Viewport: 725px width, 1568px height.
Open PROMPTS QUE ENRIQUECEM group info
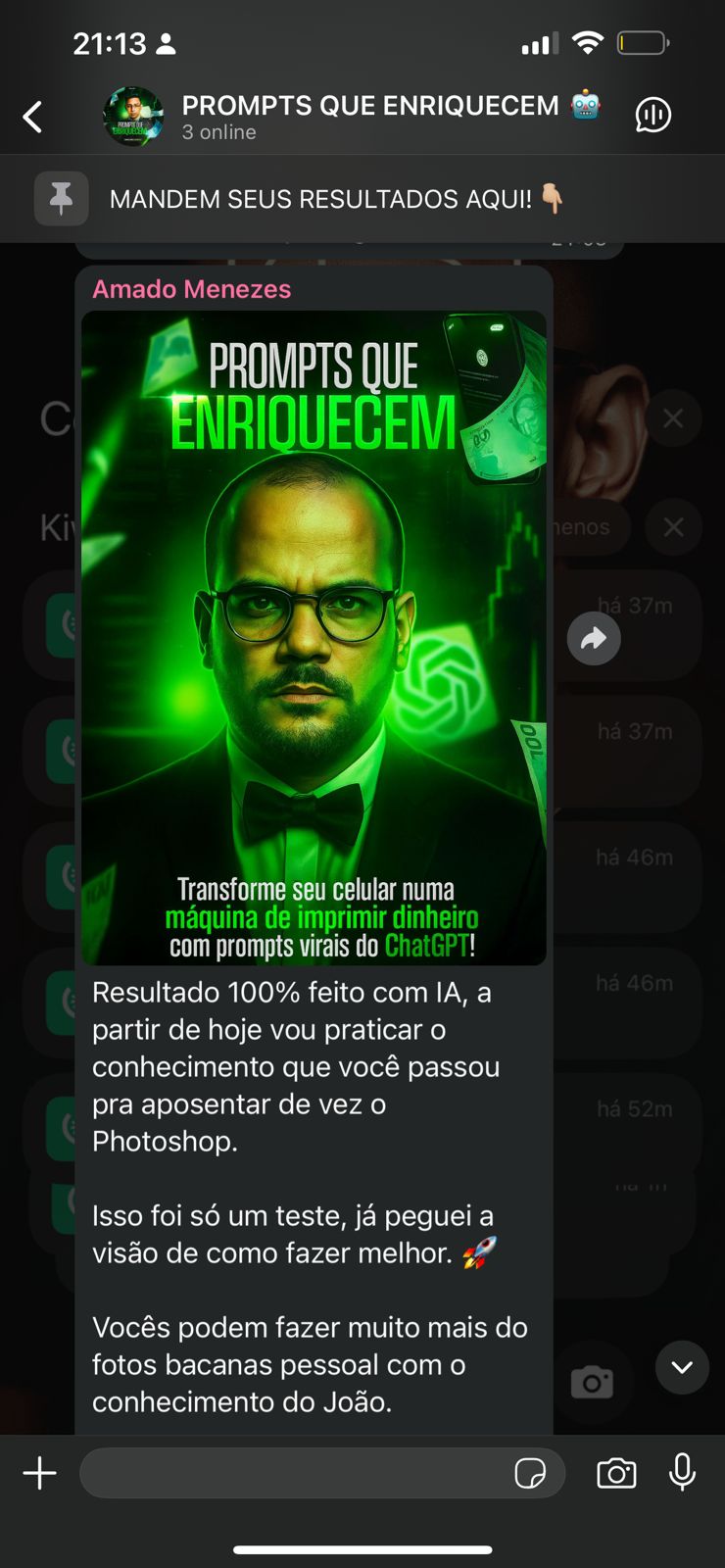(369, 116)
